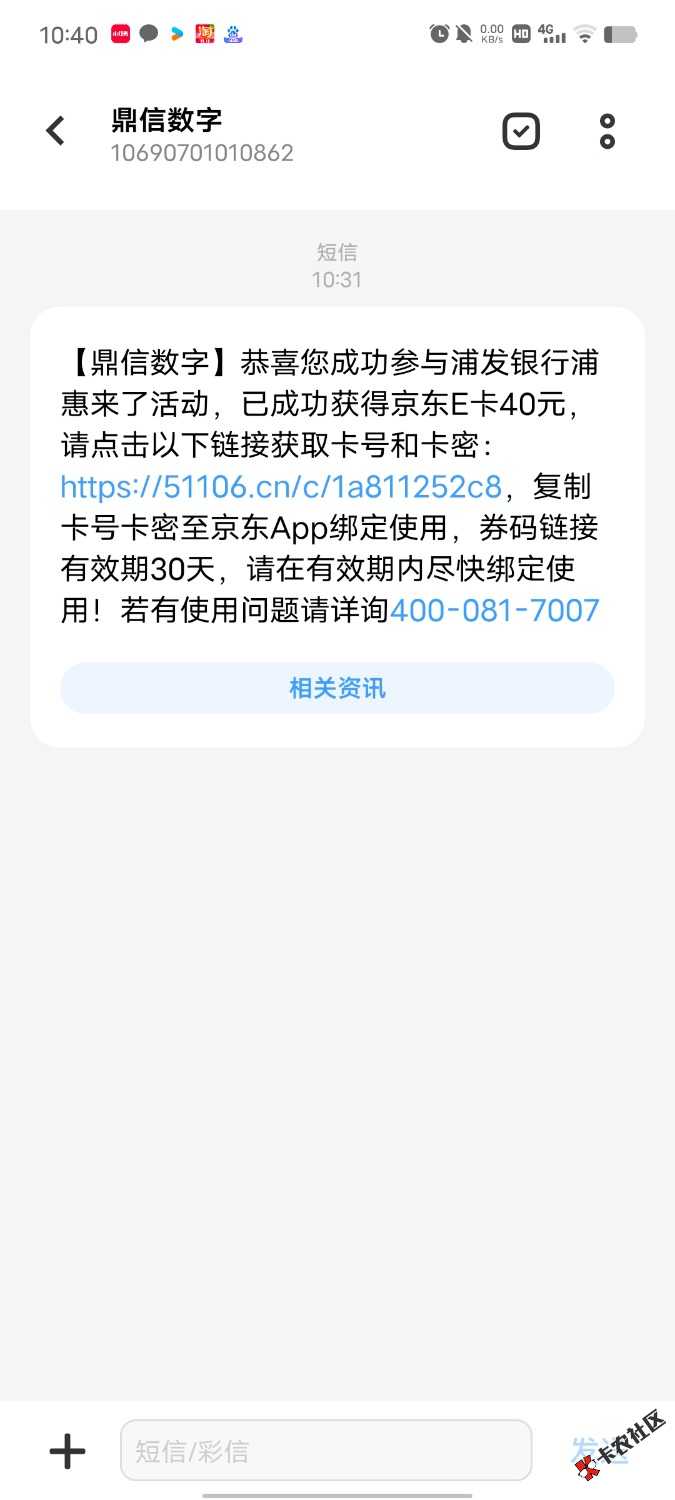Image resolution: width=675 pixels, height=1500 pixels.
Task: Open the 51106.cn link in message
Action: [280, 487]
